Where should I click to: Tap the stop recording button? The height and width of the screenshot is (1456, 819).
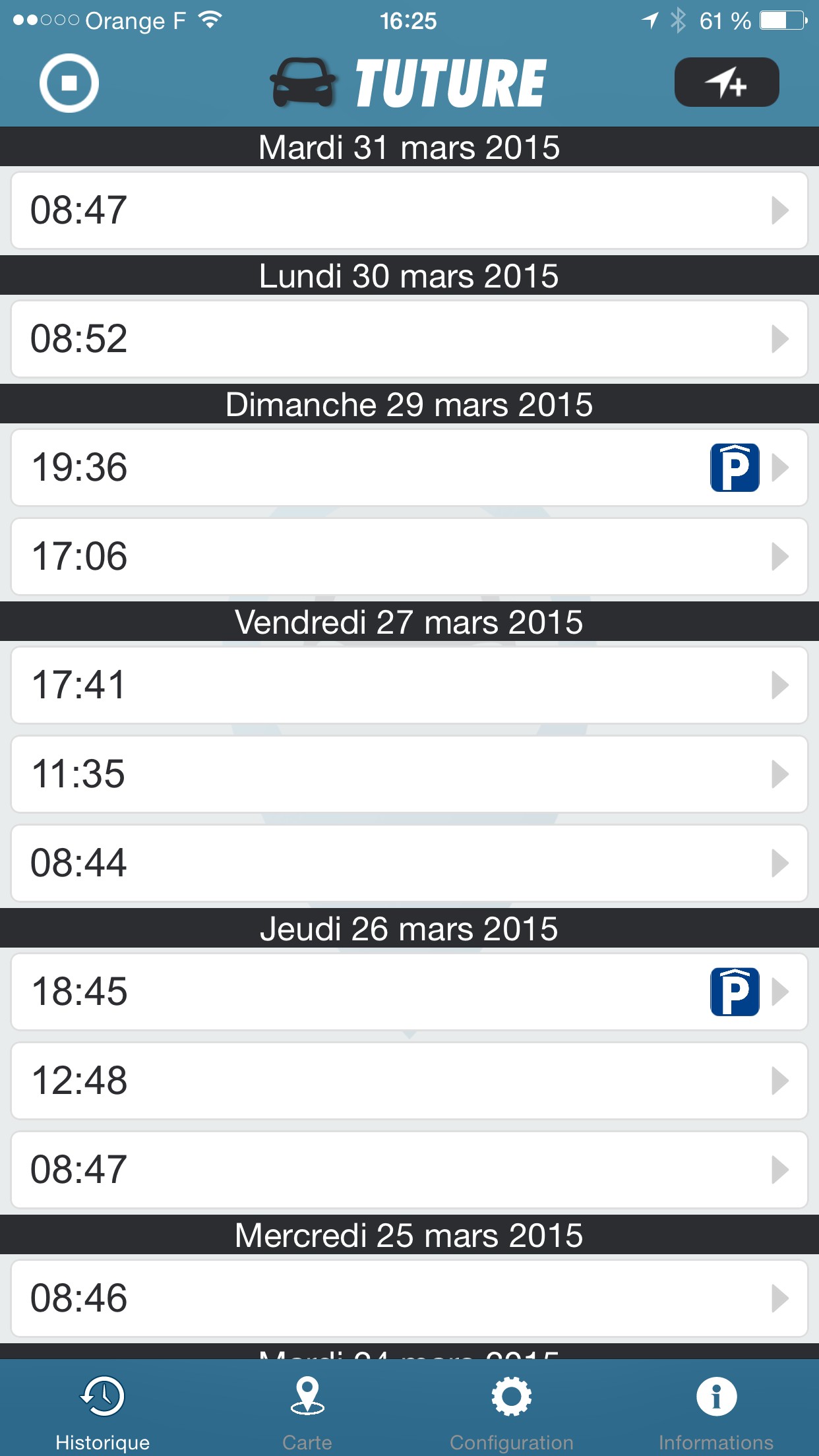tap(69, 83)
